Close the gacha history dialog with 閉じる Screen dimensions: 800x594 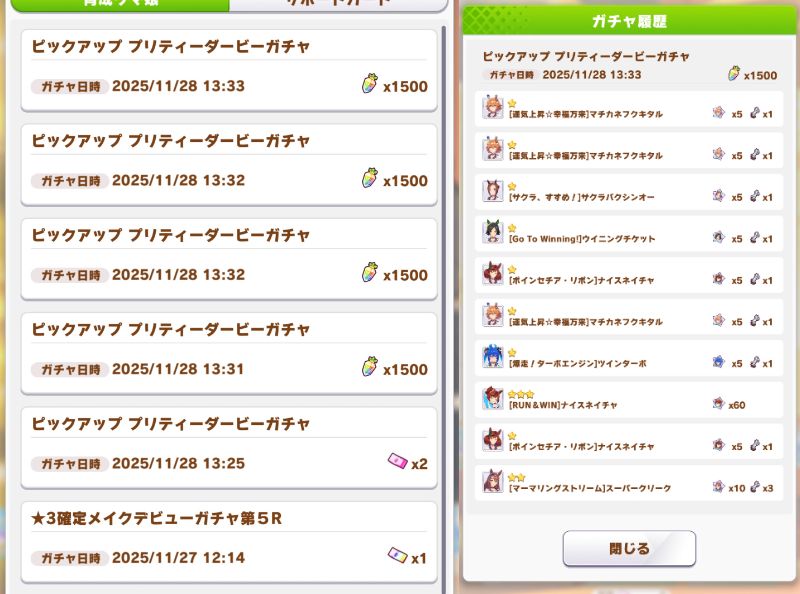(628, 548)
